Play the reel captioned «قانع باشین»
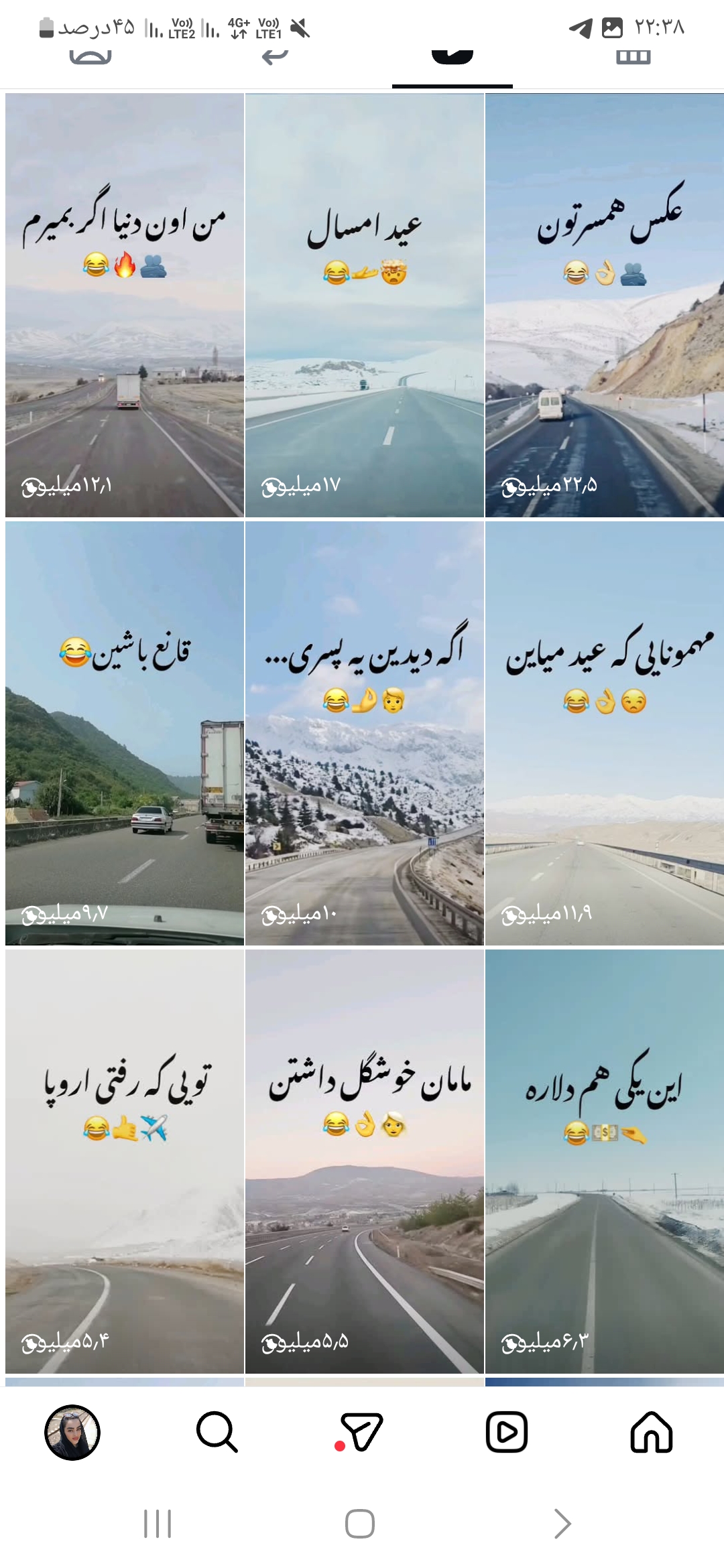The height and width of the screenshot is (1568, 724). click(x=125, y=733)
